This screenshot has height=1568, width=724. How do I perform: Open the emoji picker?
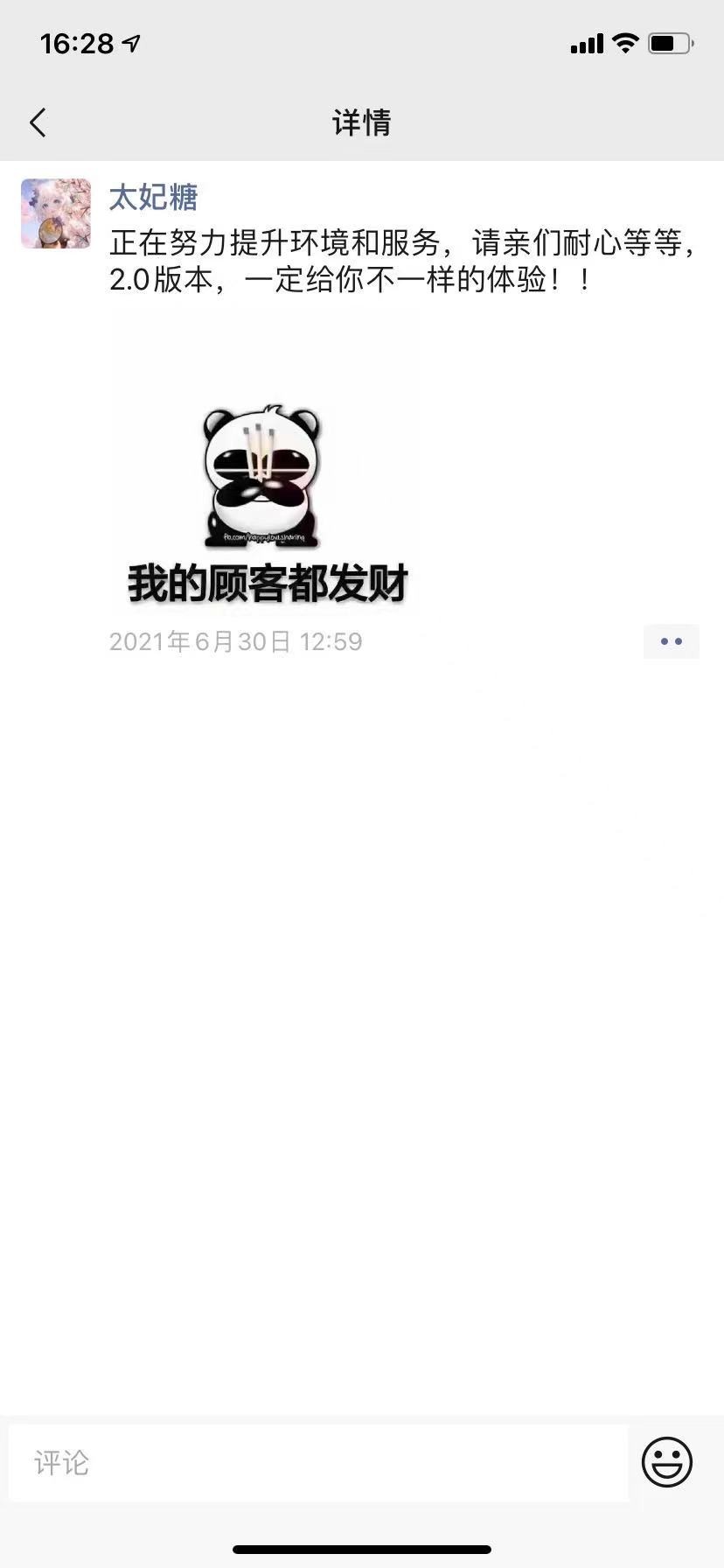667,1461
